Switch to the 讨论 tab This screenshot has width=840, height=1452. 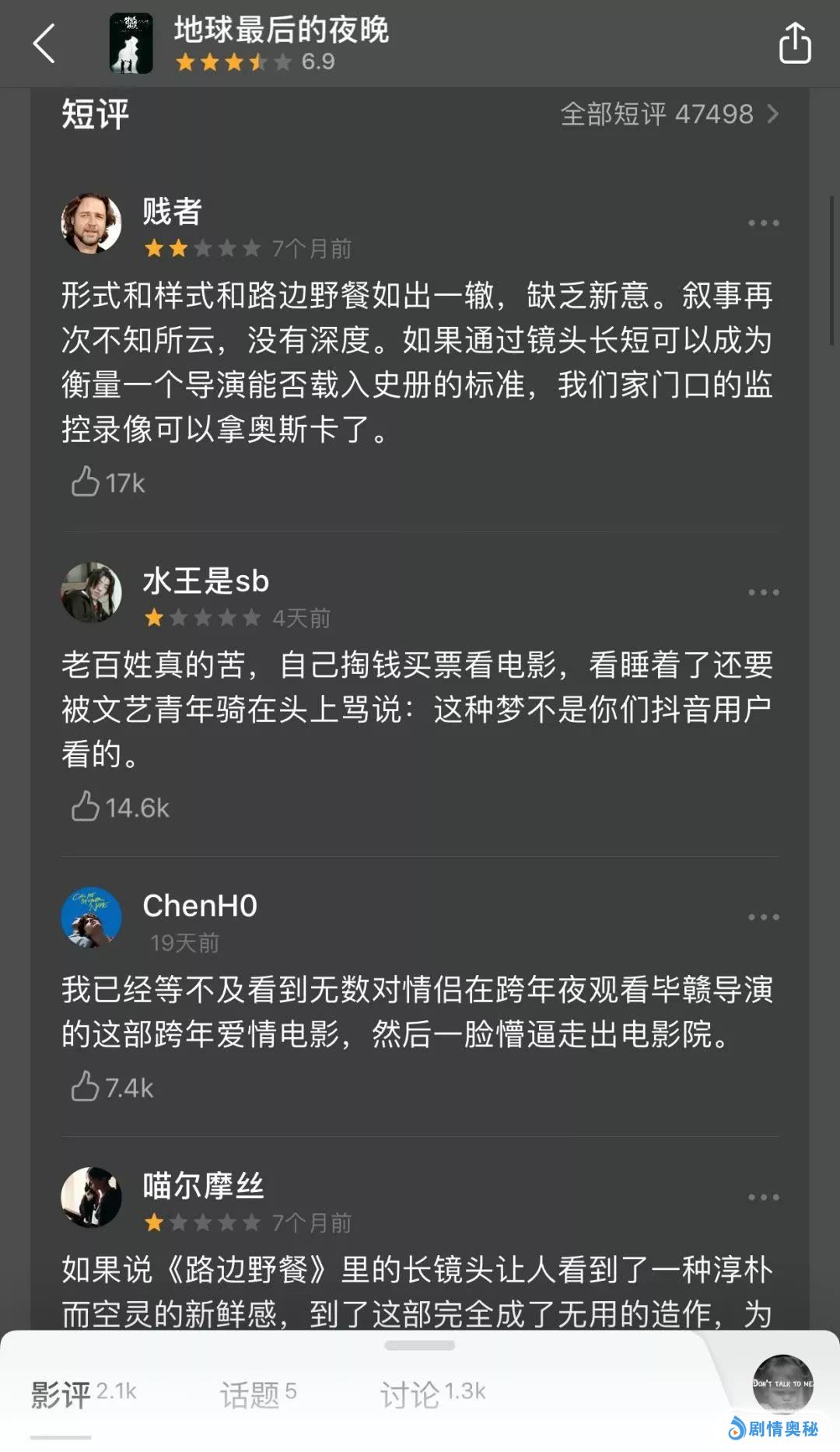(432, 1394)
